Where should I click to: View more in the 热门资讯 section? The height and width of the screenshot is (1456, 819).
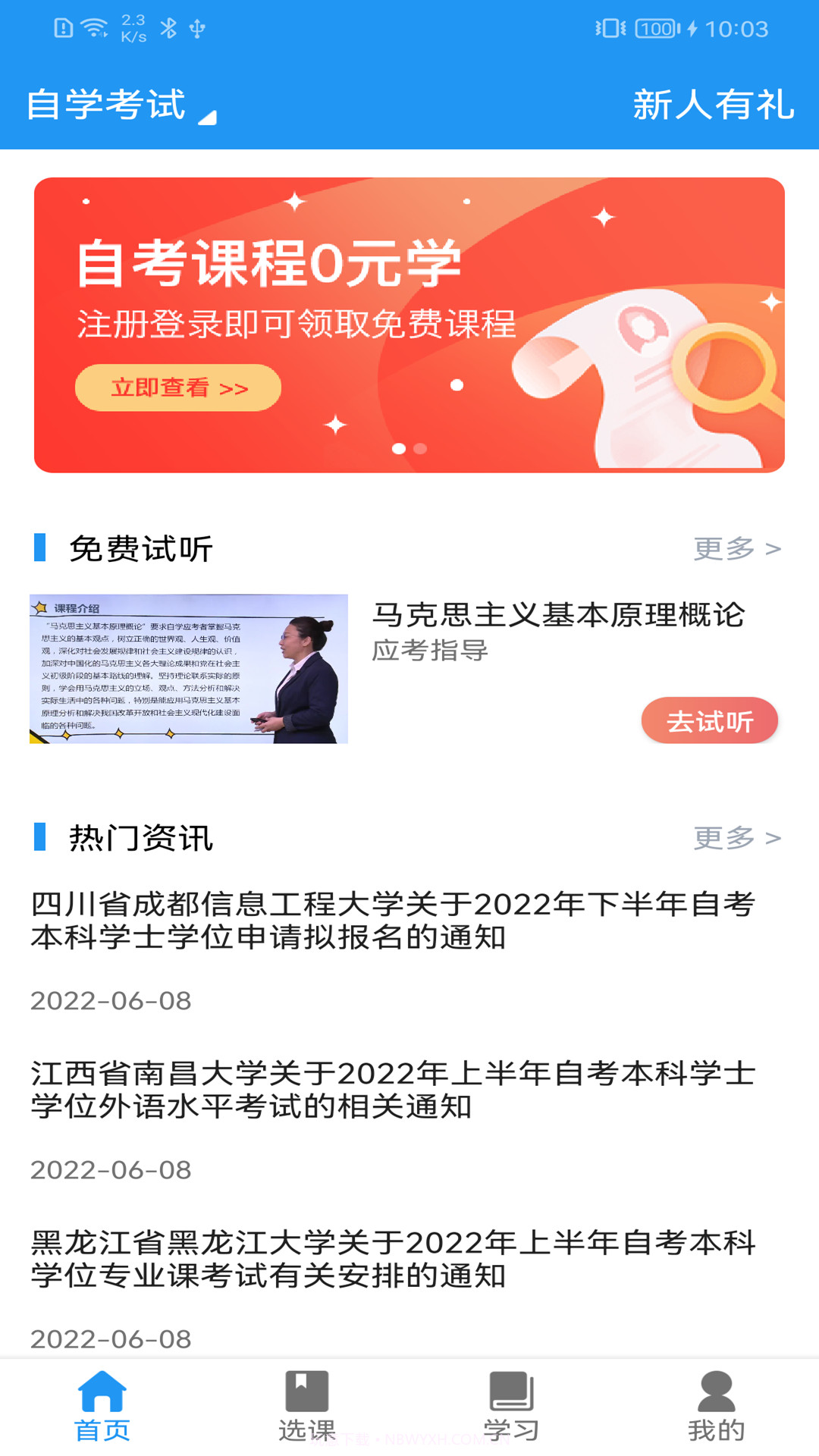point(736,838)
